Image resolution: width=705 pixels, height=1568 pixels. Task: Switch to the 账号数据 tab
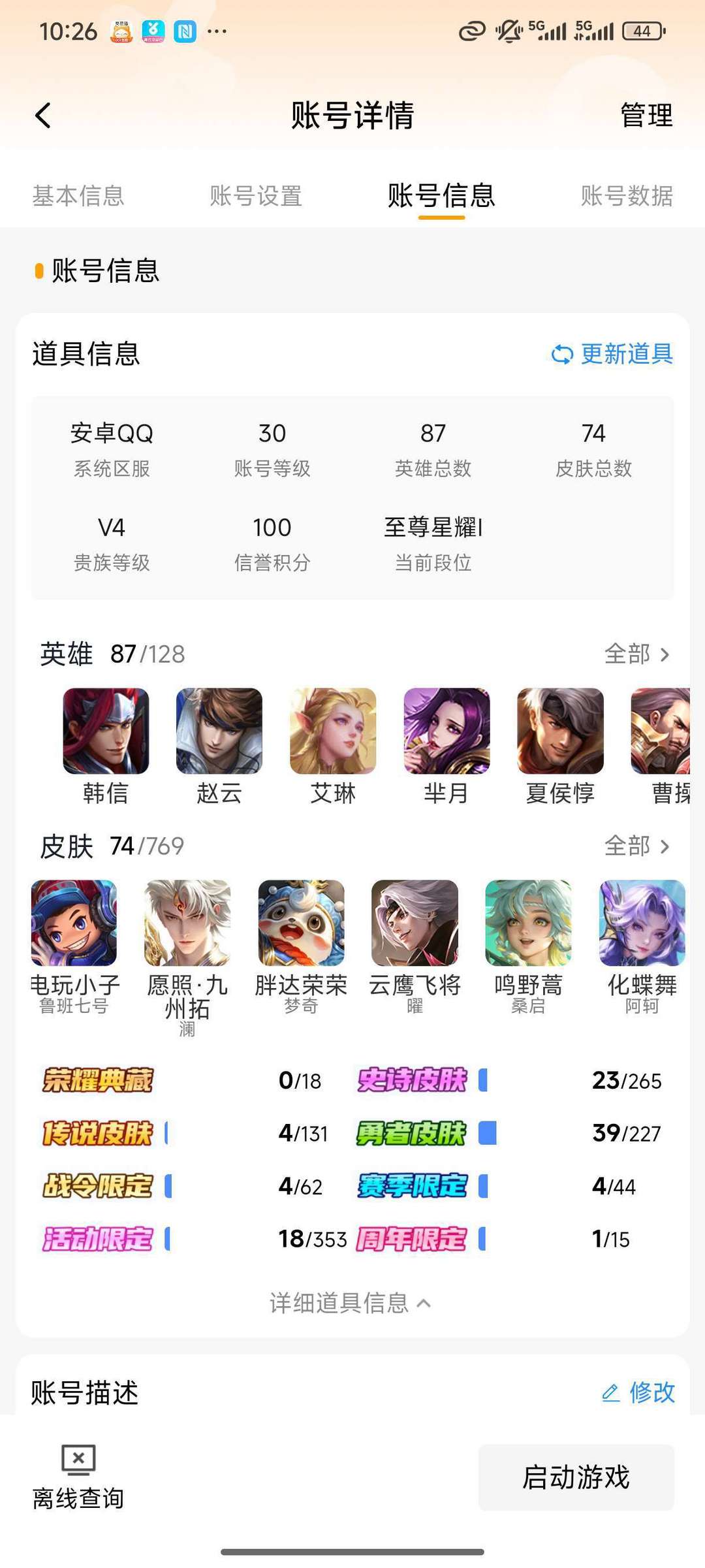pyautogui.click(x=627, y=195)
